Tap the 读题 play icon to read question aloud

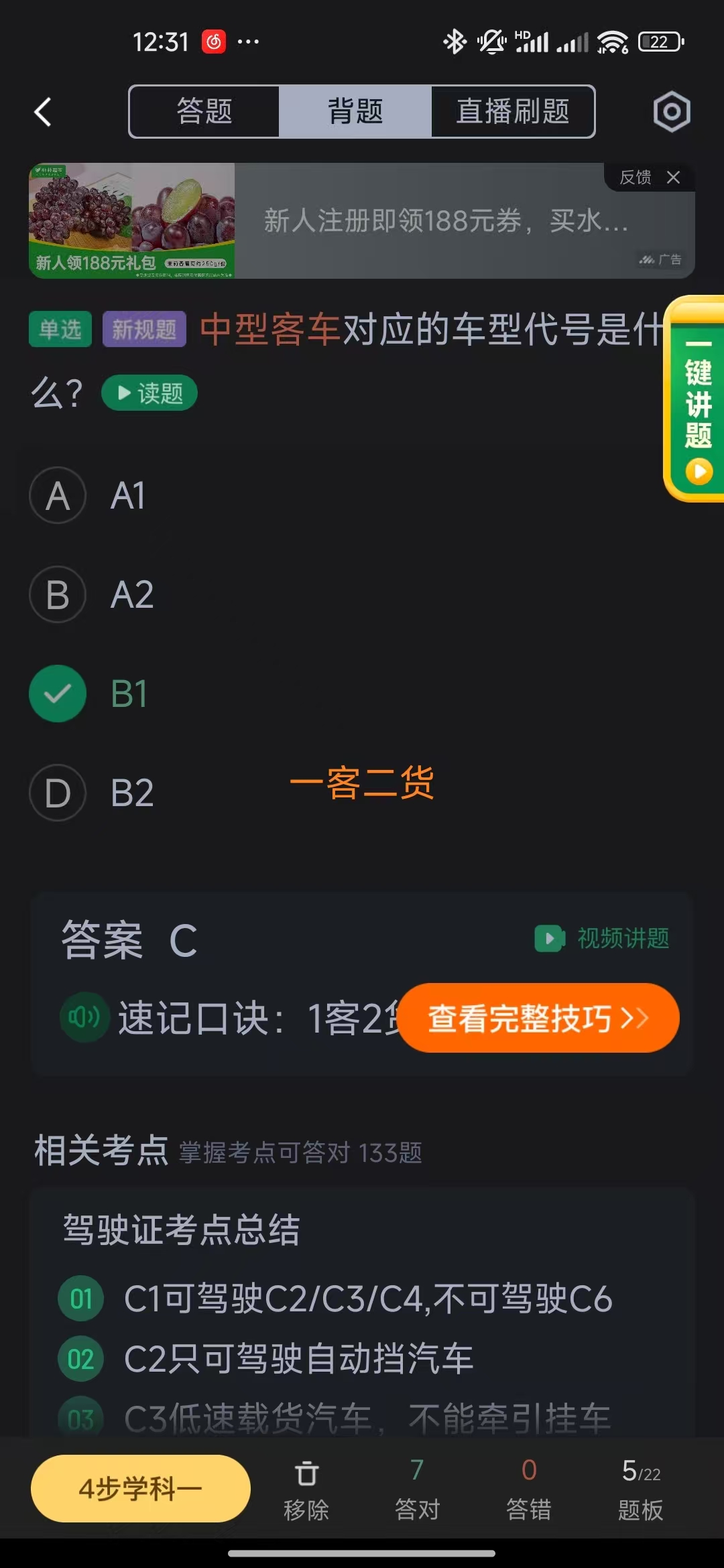point(149,393)
